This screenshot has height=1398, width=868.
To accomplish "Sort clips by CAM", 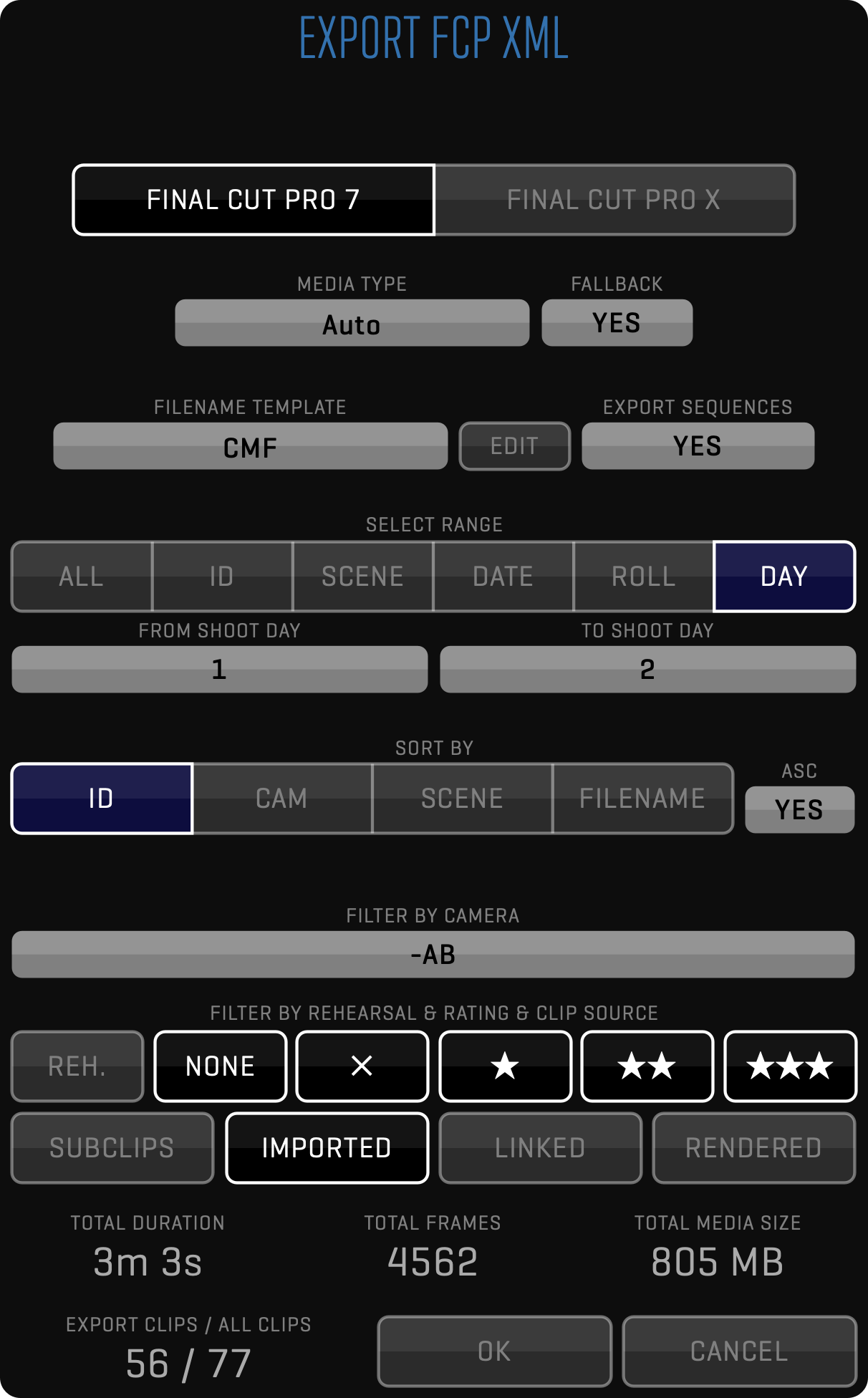I will click(282, 799).
